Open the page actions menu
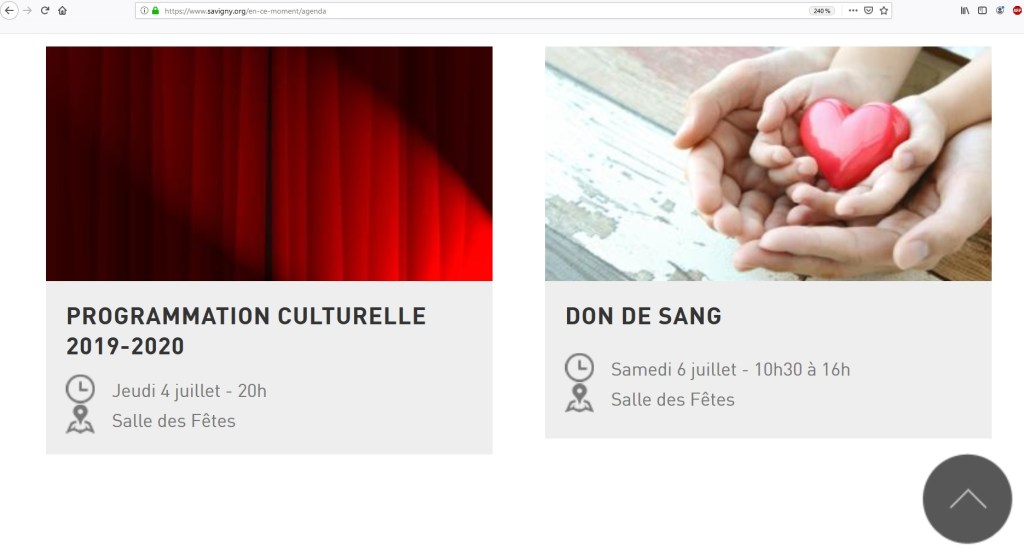Viewport: 1024px width, 555px height. coord(852,10)
